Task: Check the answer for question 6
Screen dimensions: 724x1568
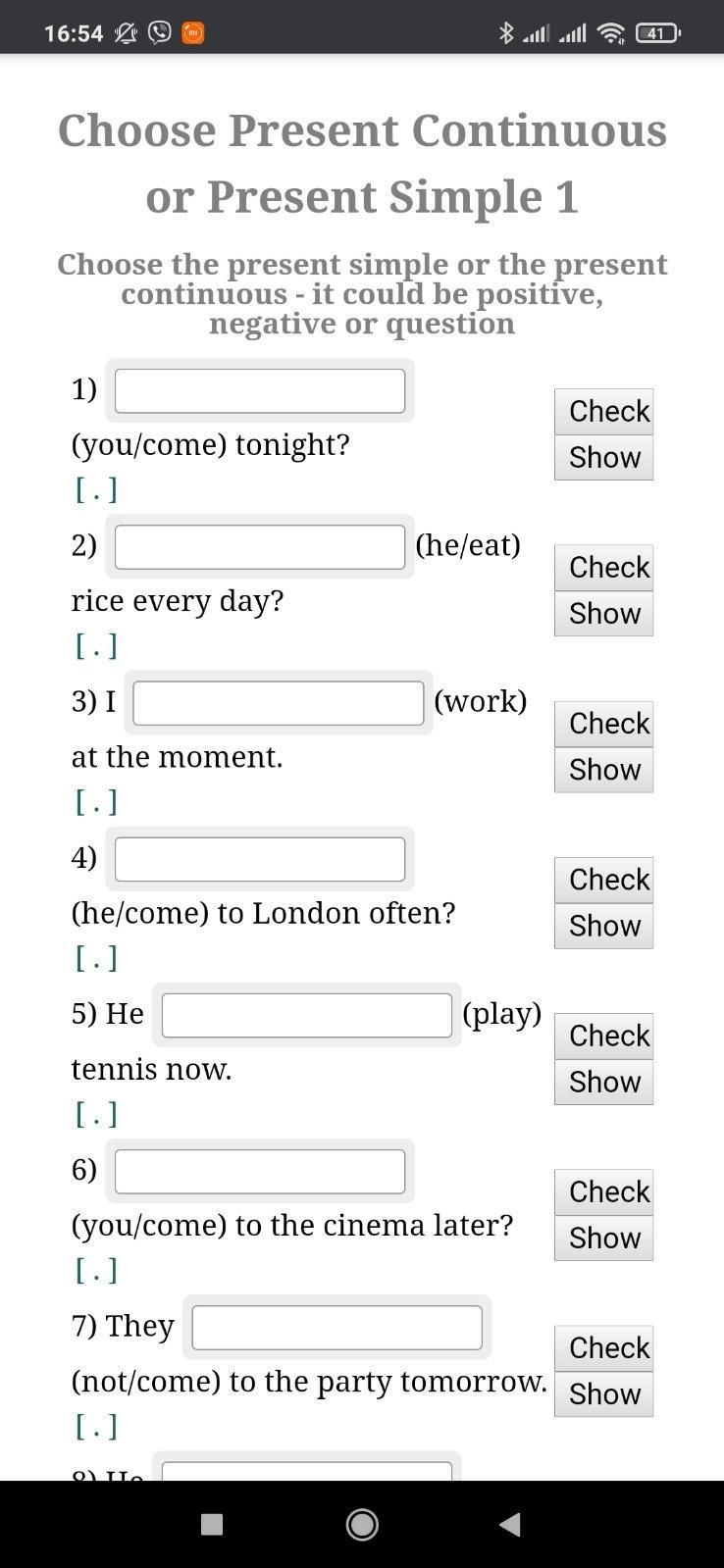Action: 603,1191
